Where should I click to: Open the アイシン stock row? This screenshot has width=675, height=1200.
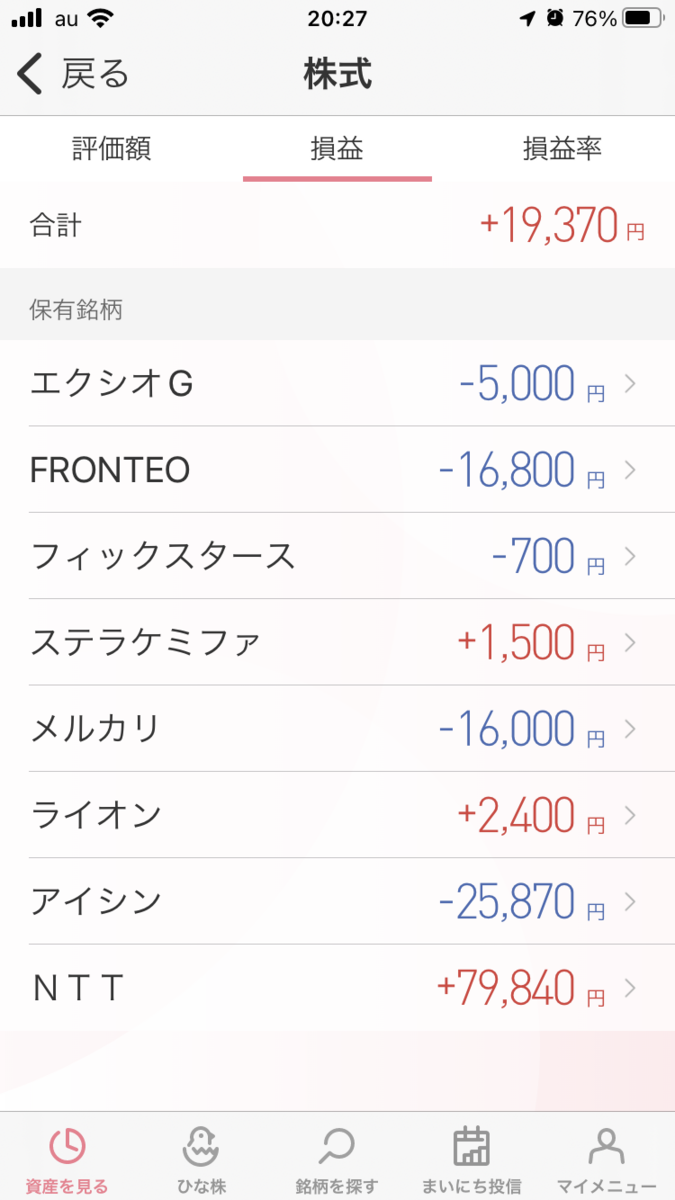coord(337,900)
